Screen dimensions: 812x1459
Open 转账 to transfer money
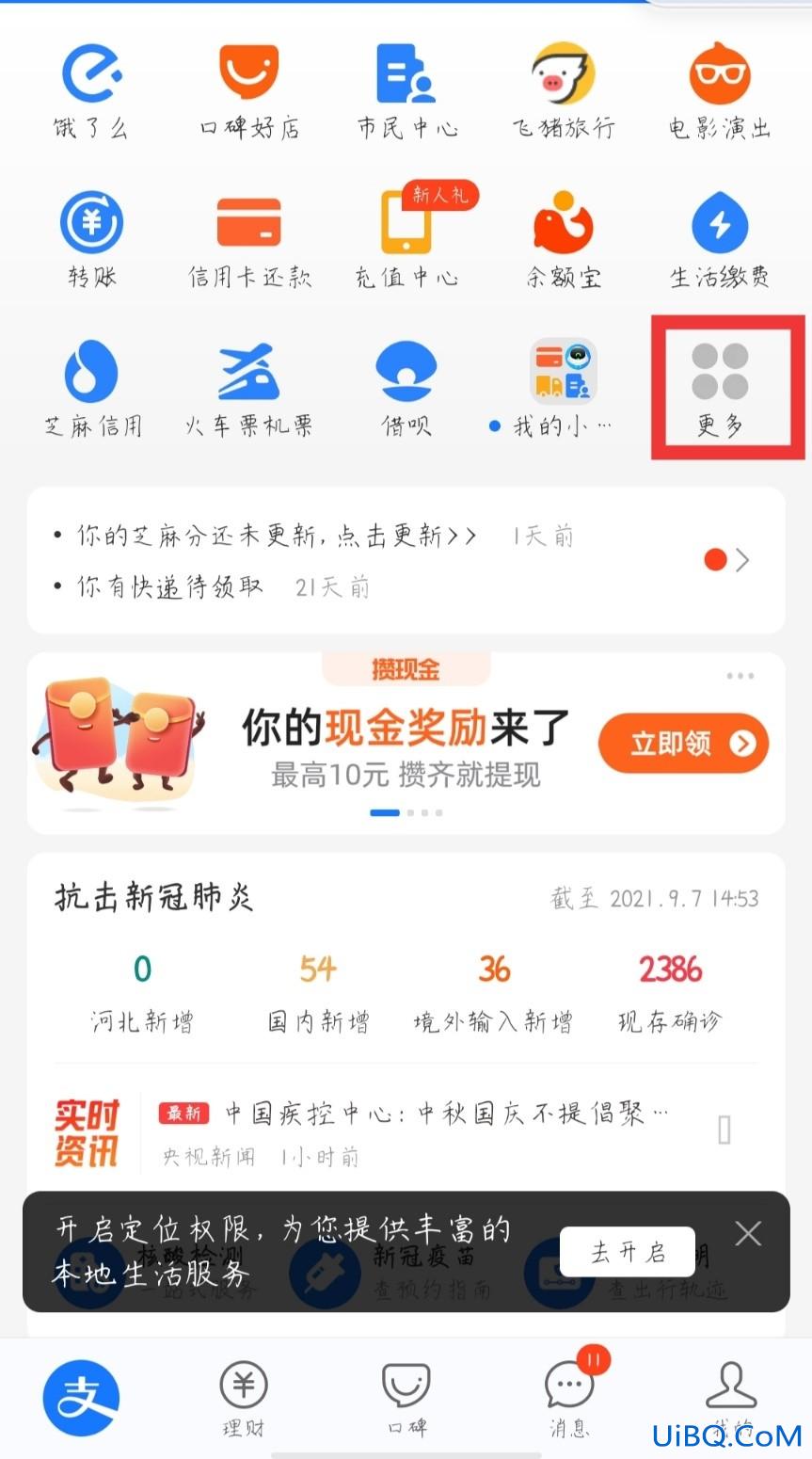click(x=91, y=240)
